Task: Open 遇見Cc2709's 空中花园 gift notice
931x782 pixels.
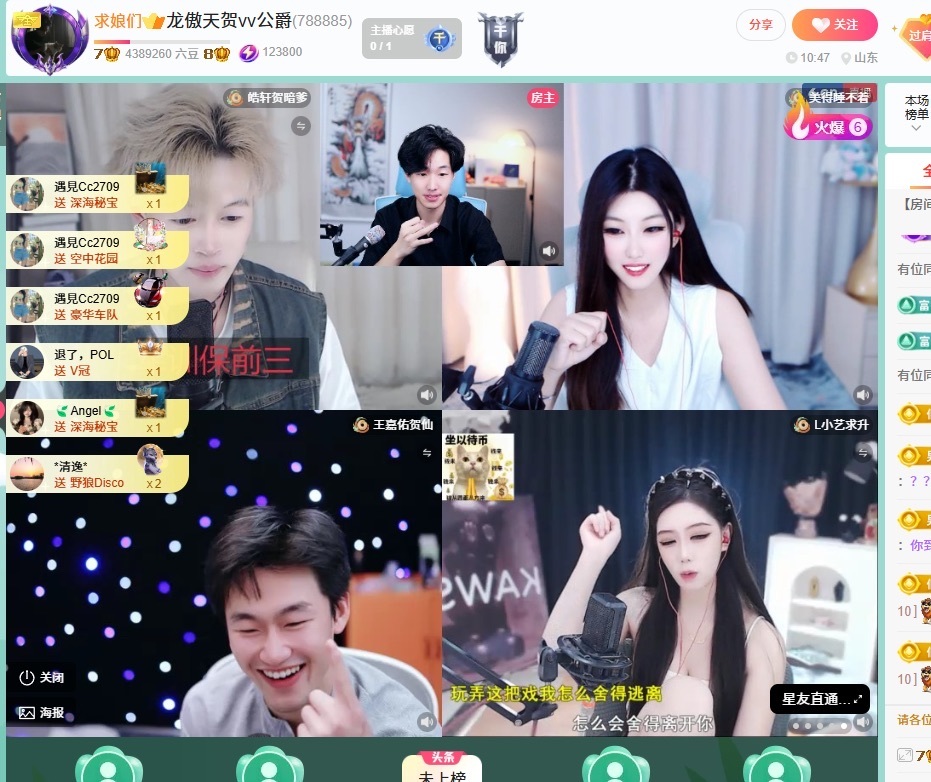Action: [x=97, y=250]
